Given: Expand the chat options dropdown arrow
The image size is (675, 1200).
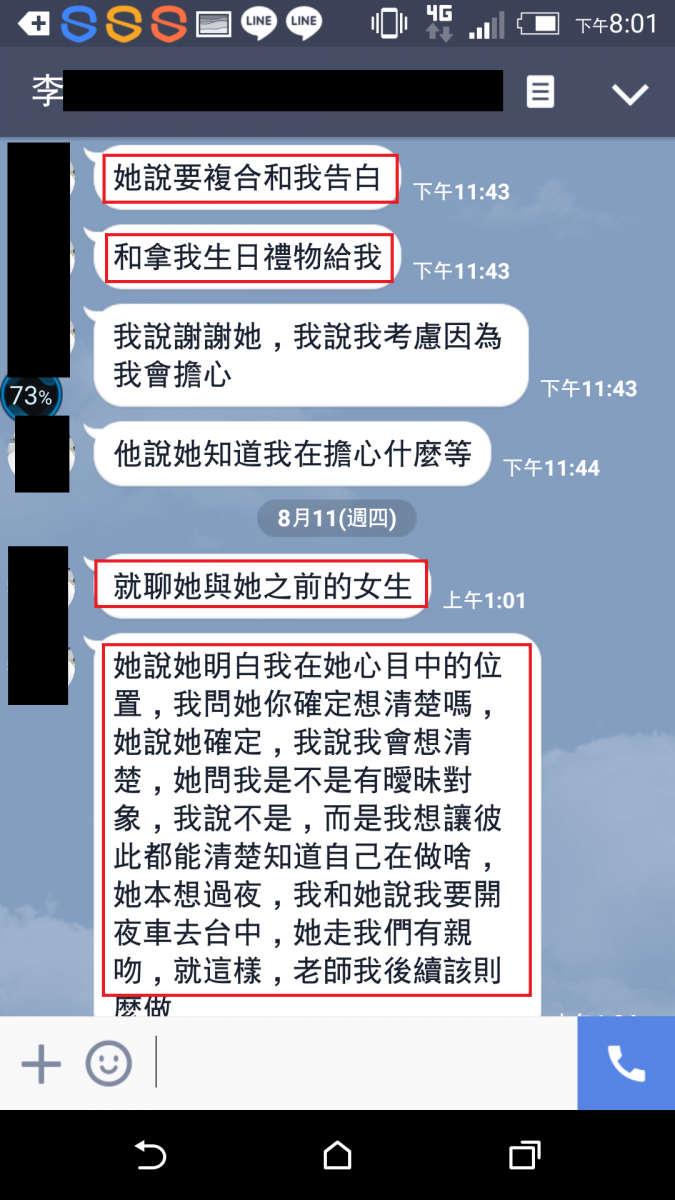Looking at the screenshot, I should [x=630, y=94].
